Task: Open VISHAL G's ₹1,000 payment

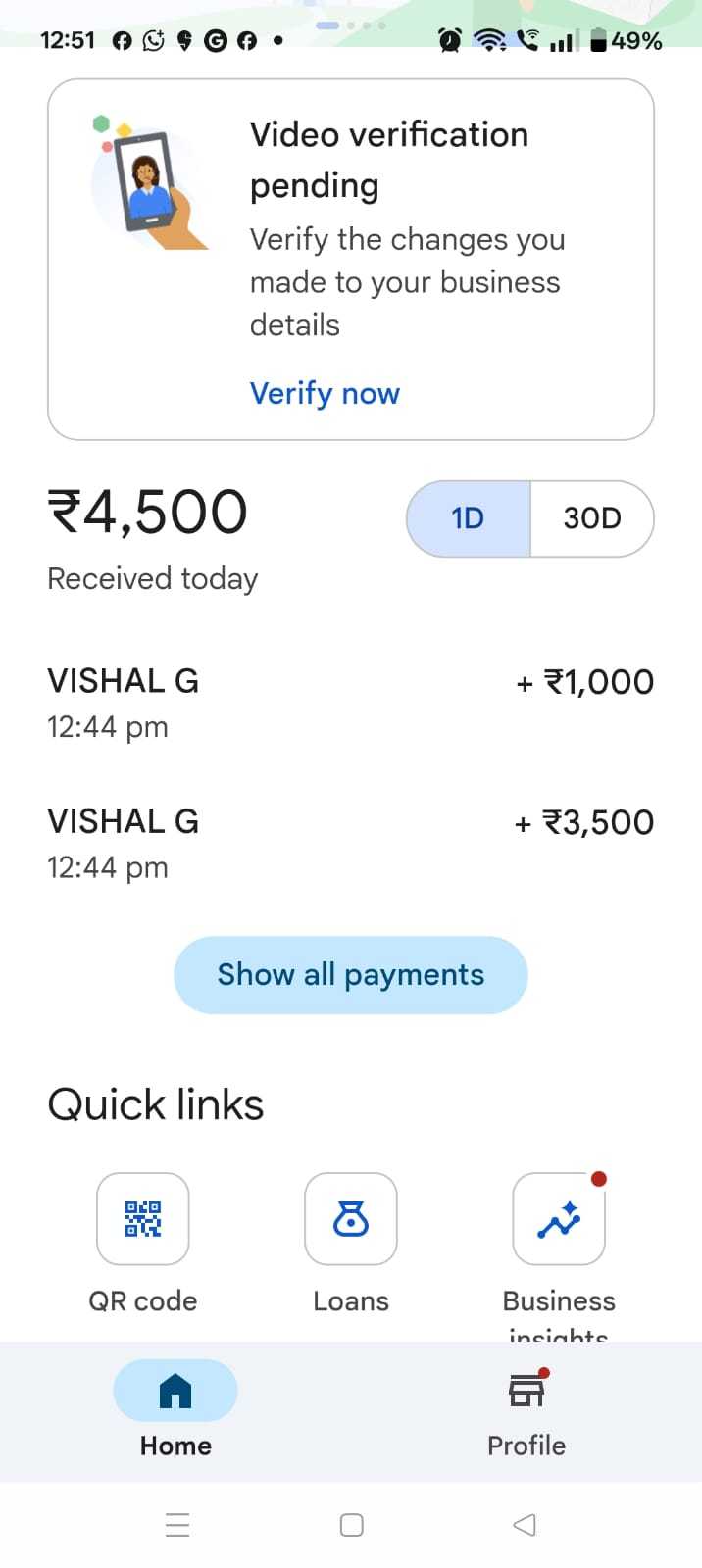Action: click(x=351, y=704)
